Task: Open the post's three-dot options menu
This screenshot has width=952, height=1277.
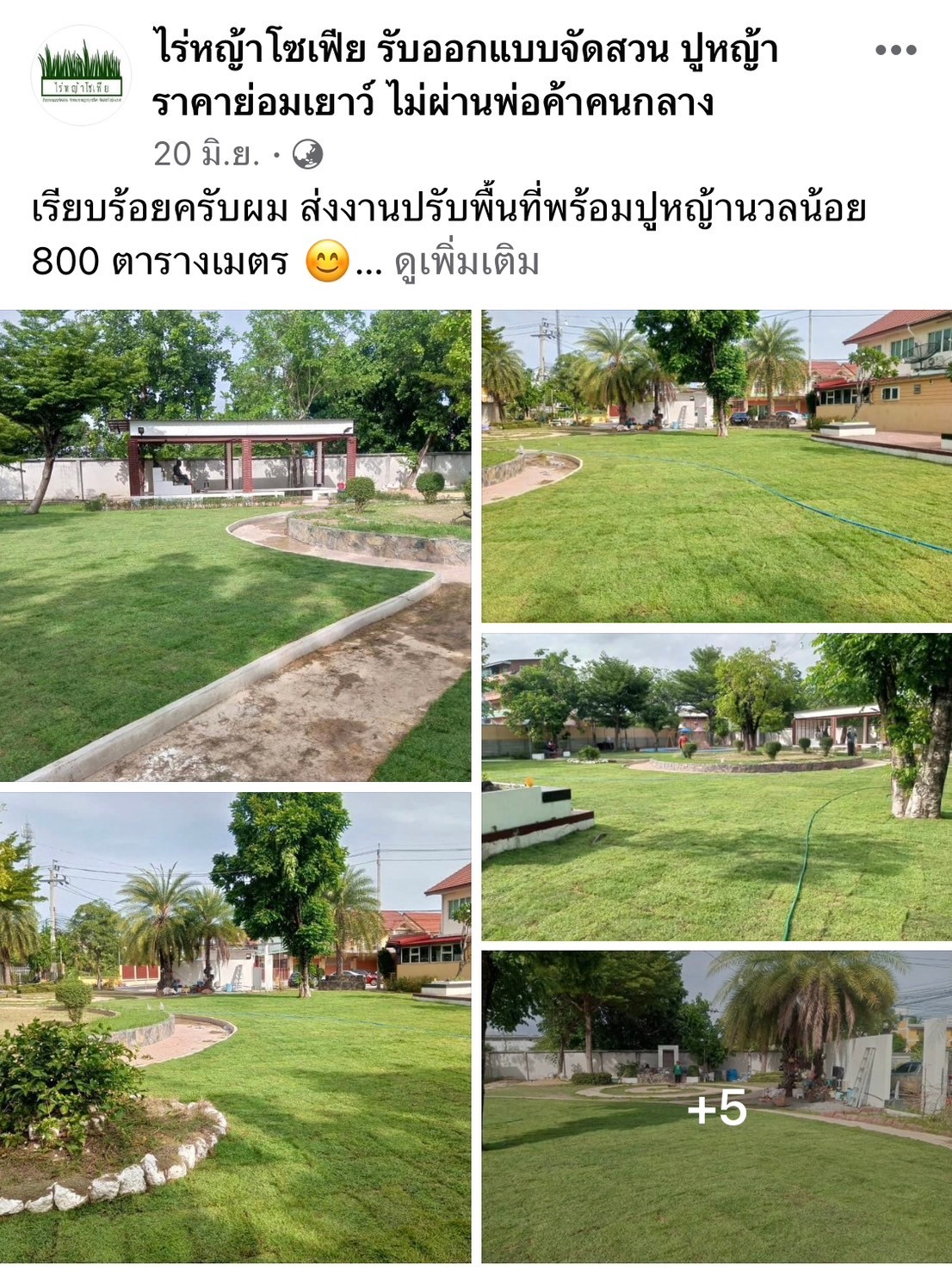Action: pyautogui.click(x=895, y=50)
